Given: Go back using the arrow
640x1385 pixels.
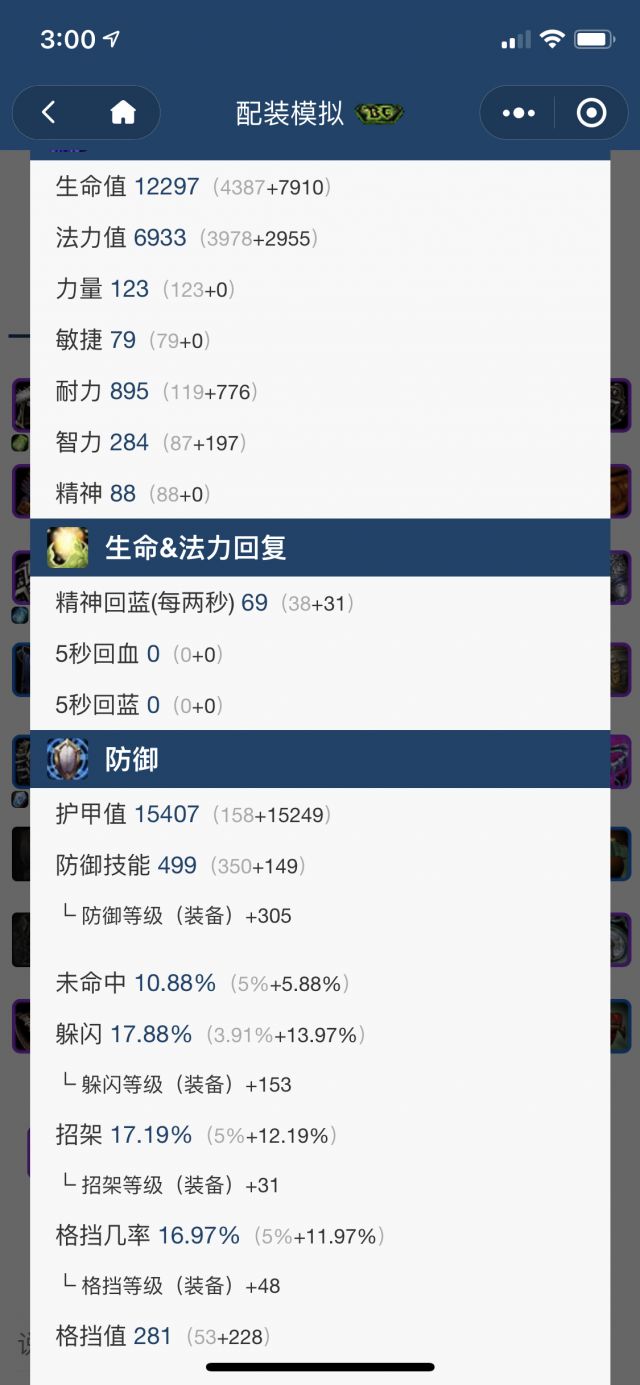Looking at the screenshot, I should (x=49, y=113).
